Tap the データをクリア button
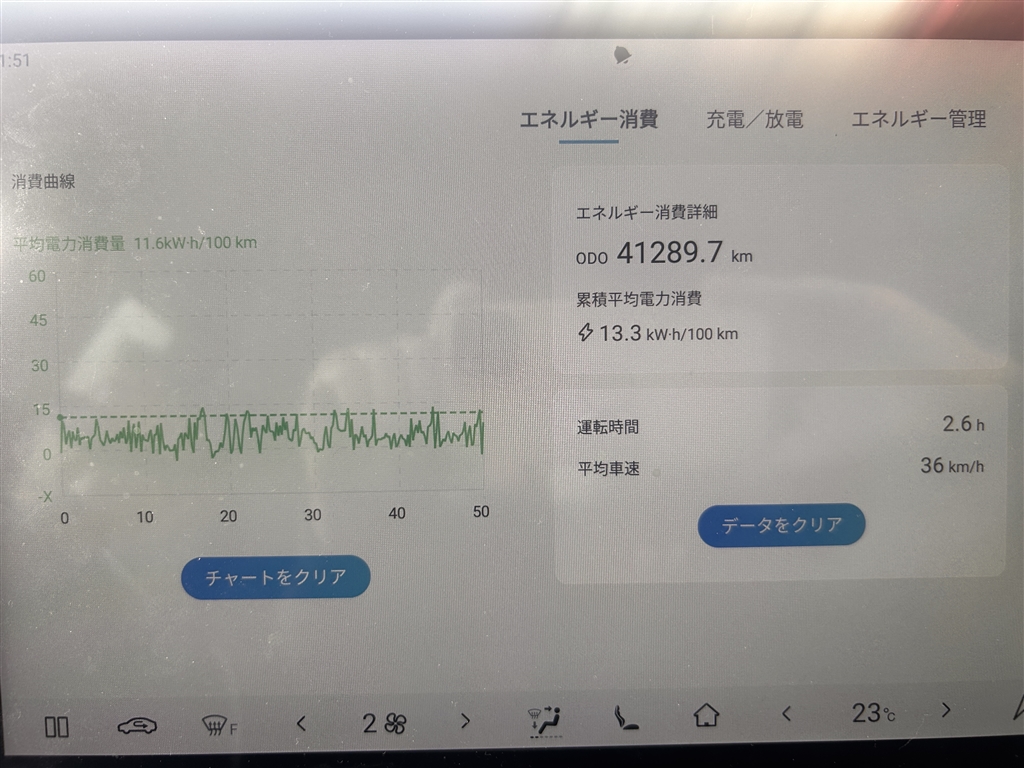This screenshot has height=768, width=1024. click(781, 525)
